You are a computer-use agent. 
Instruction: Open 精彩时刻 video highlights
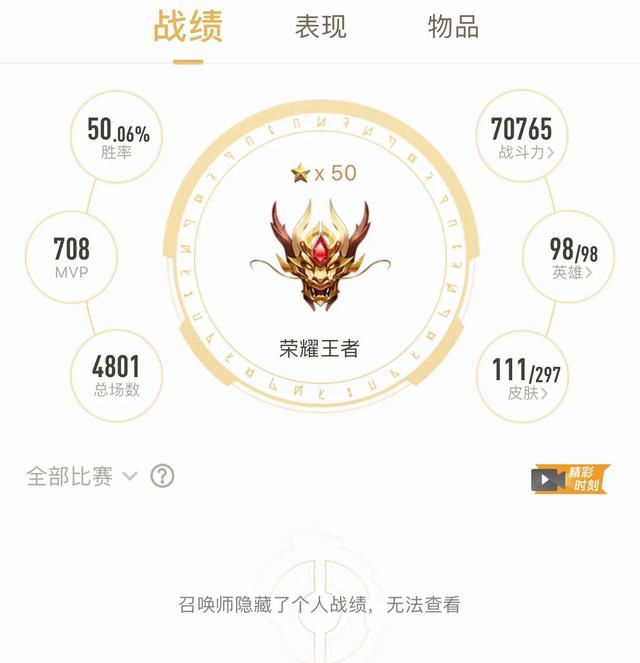569,479
